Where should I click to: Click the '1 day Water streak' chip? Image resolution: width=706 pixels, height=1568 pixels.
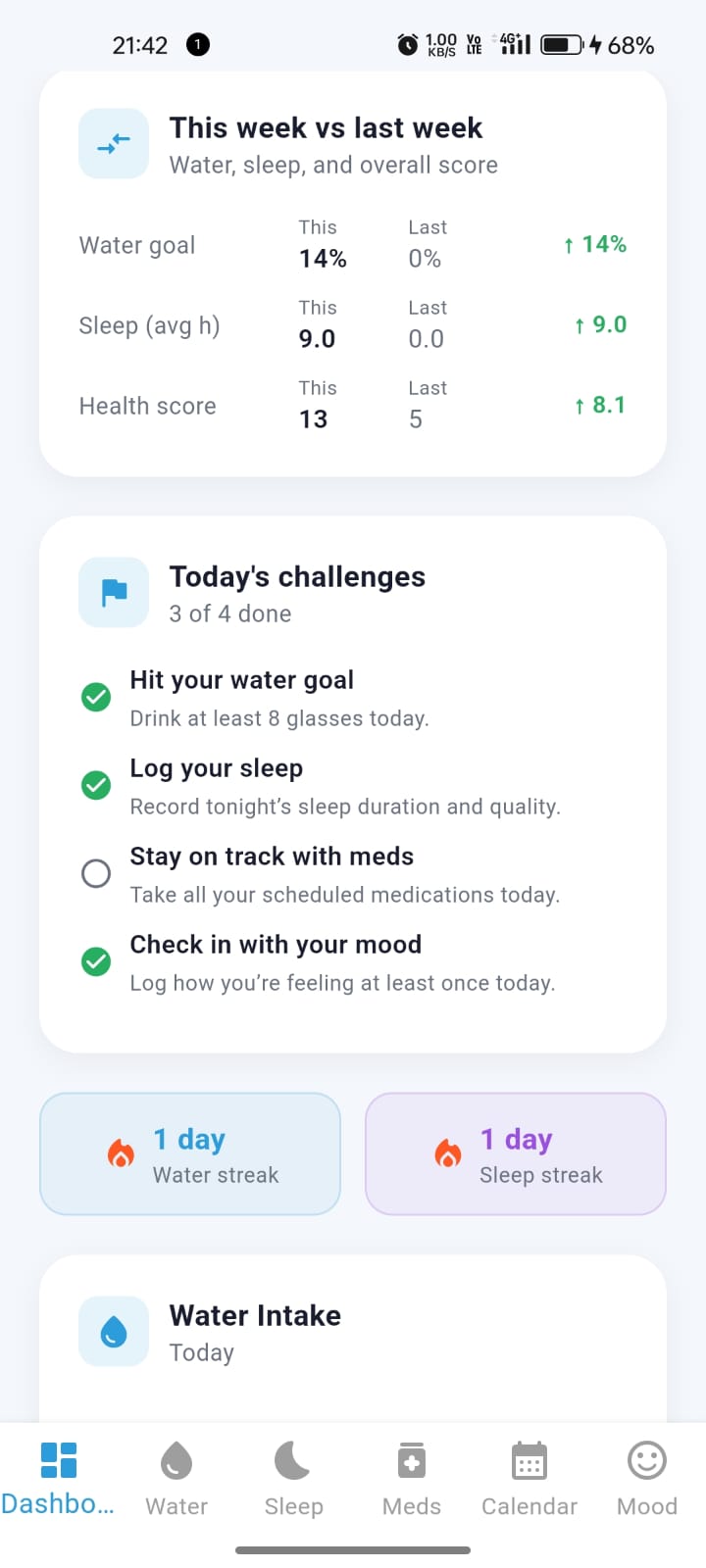[189, 1153]
